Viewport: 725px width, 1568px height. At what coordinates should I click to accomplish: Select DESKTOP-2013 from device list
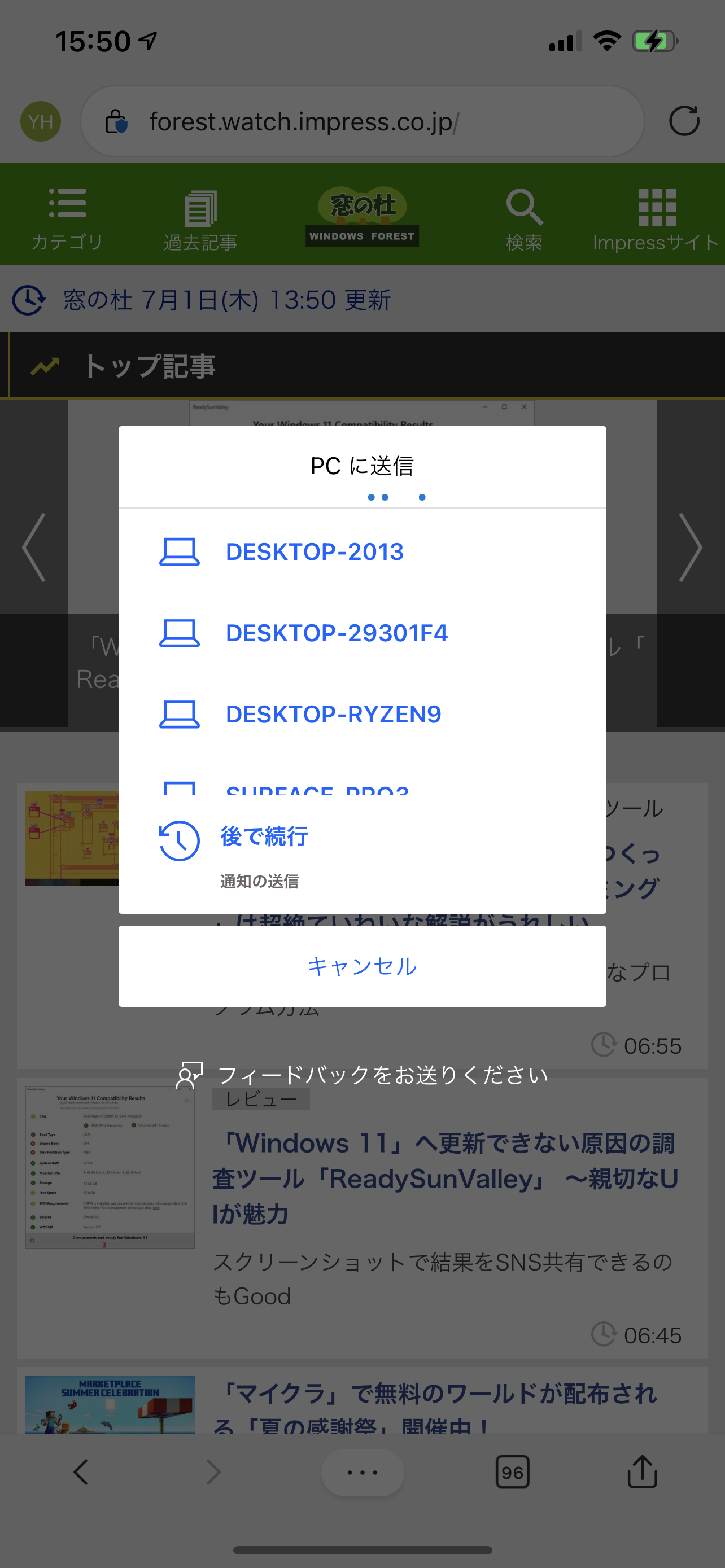pos(314,551)
